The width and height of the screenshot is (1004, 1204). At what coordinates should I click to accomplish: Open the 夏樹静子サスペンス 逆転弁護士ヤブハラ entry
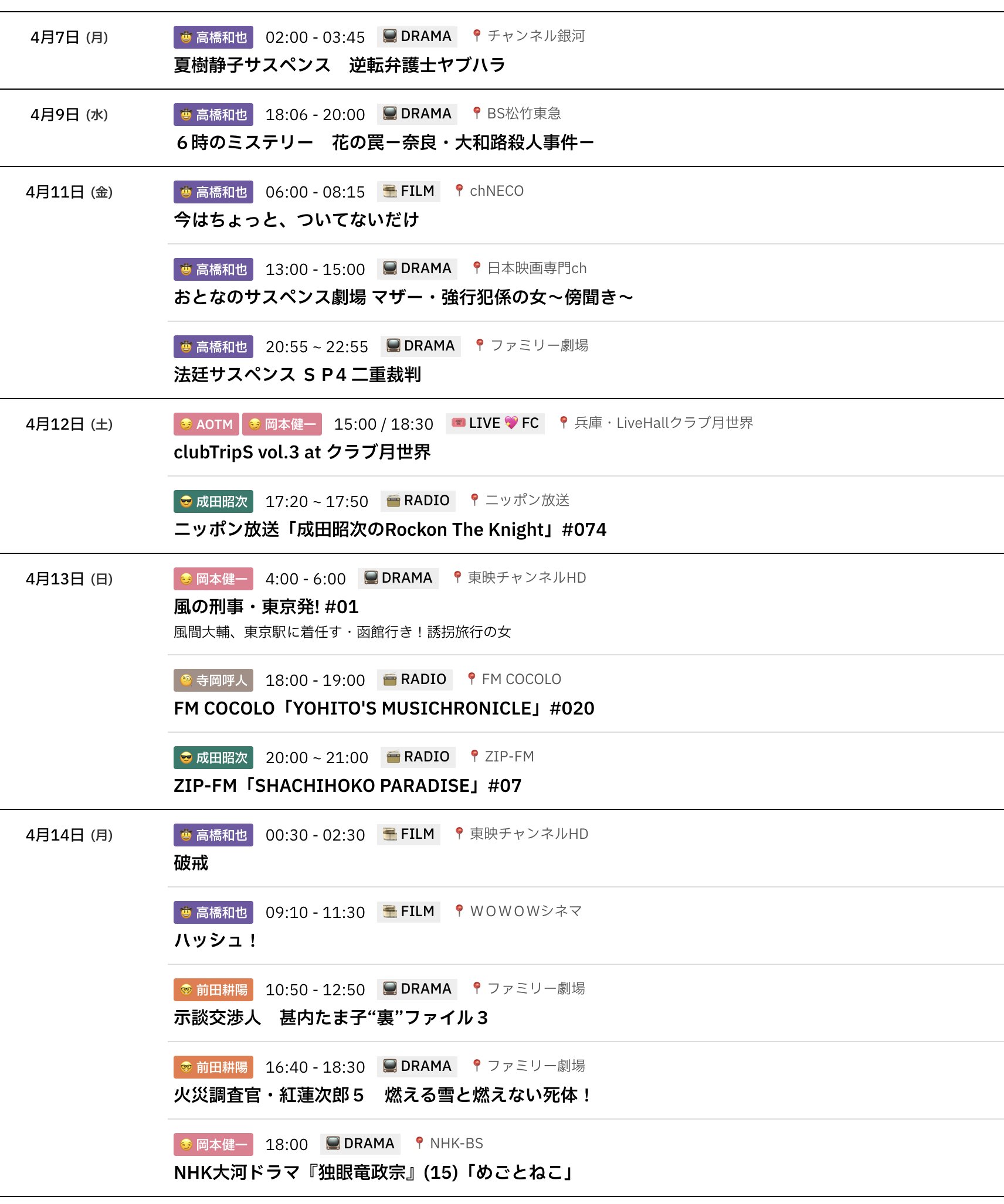pos(339,64)
